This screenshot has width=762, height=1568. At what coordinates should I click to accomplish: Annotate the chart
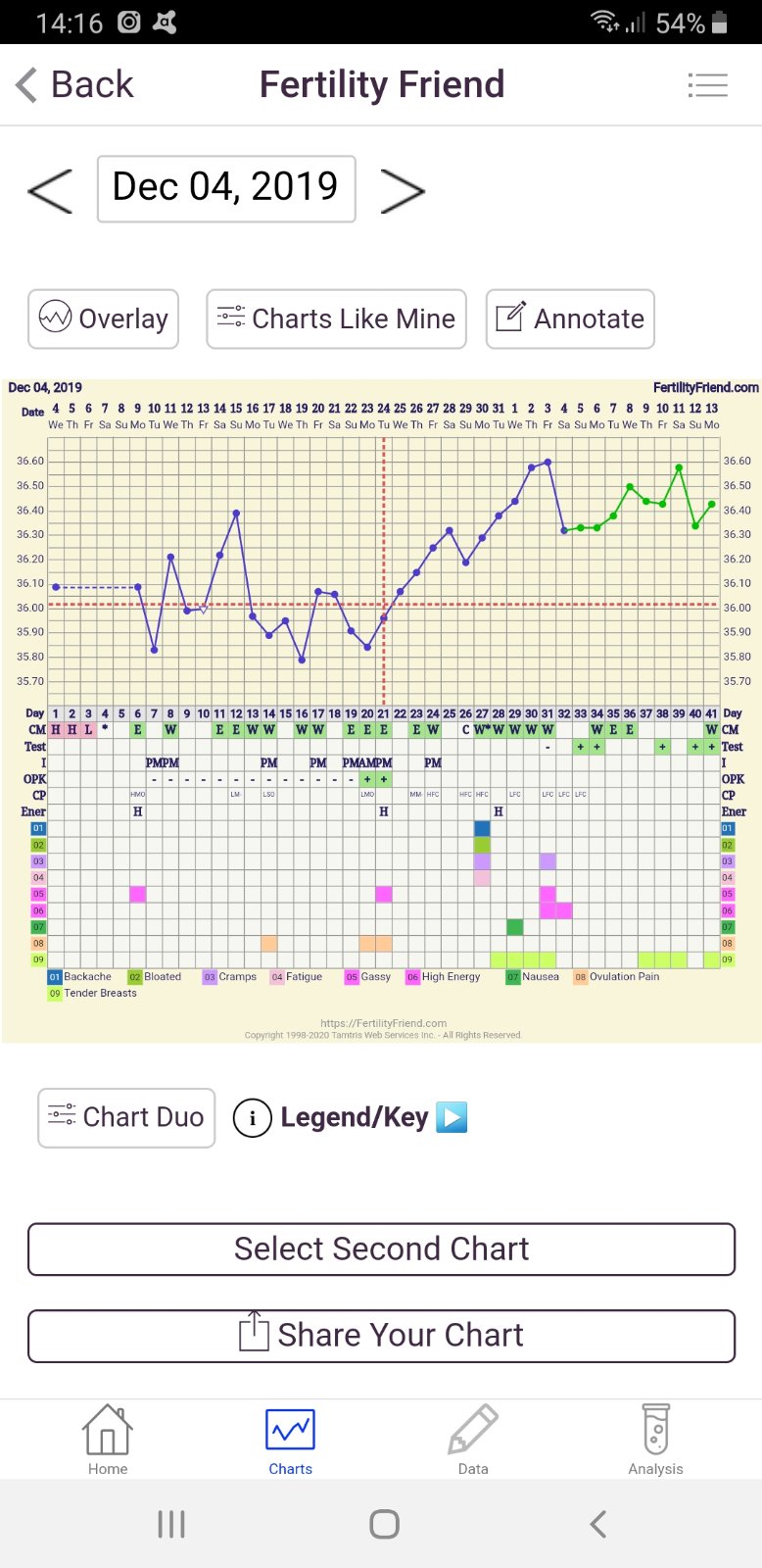pos(570,318)
